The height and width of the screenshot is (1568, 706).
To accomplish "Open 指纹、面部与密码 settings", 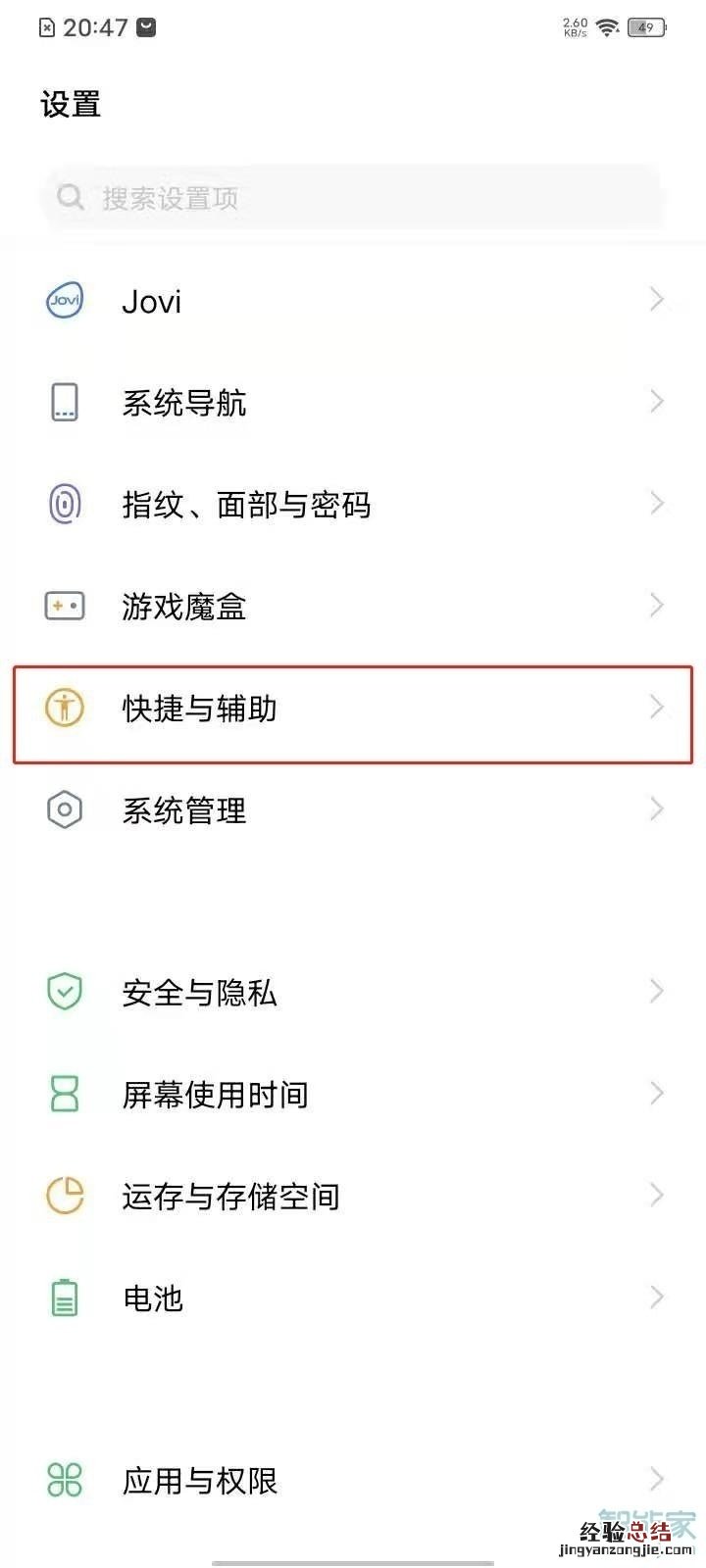I will pos(353,504).
